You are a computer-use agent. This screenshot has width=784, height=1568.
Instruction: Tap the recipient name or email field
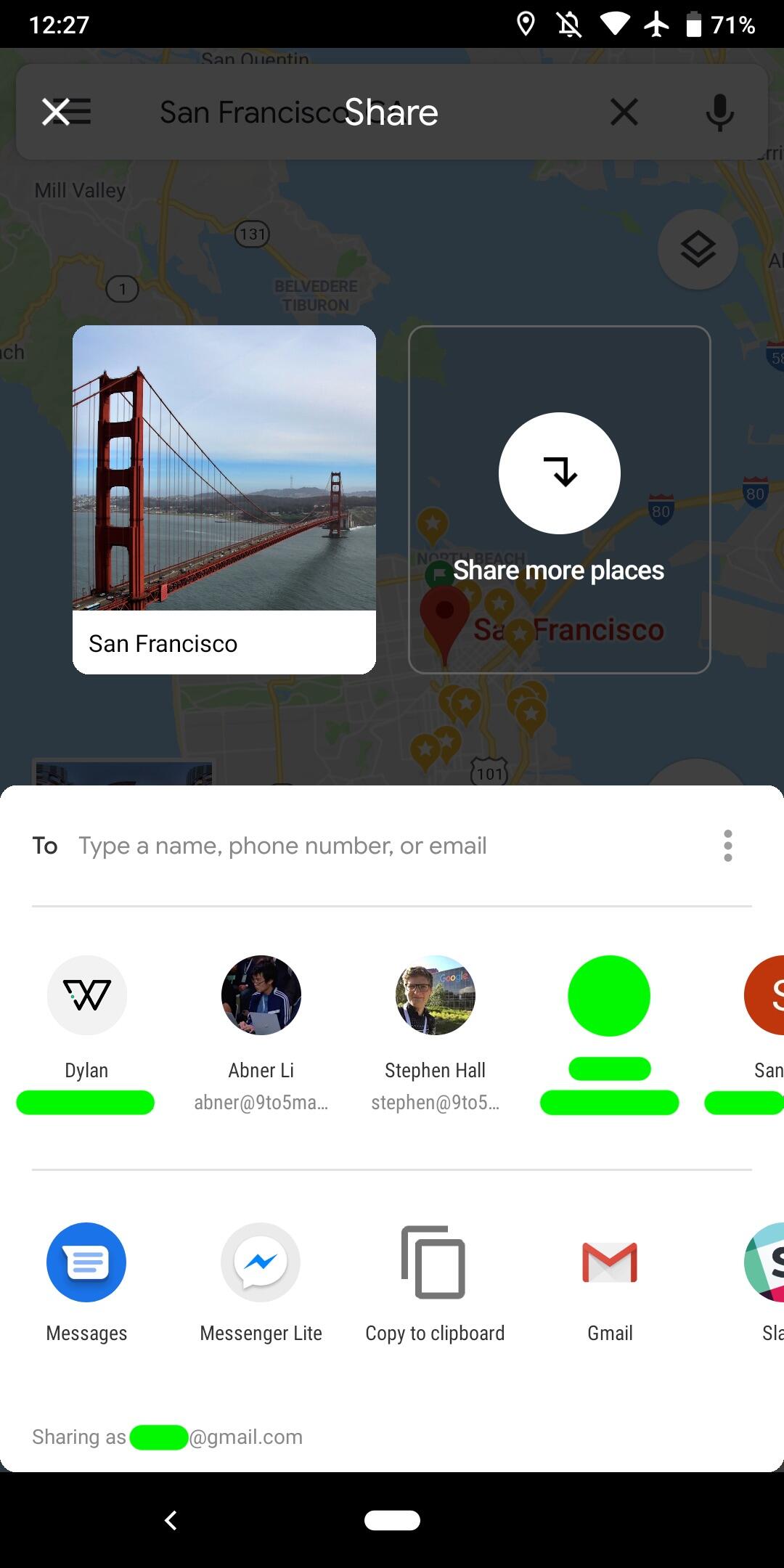tap(377, 846)
